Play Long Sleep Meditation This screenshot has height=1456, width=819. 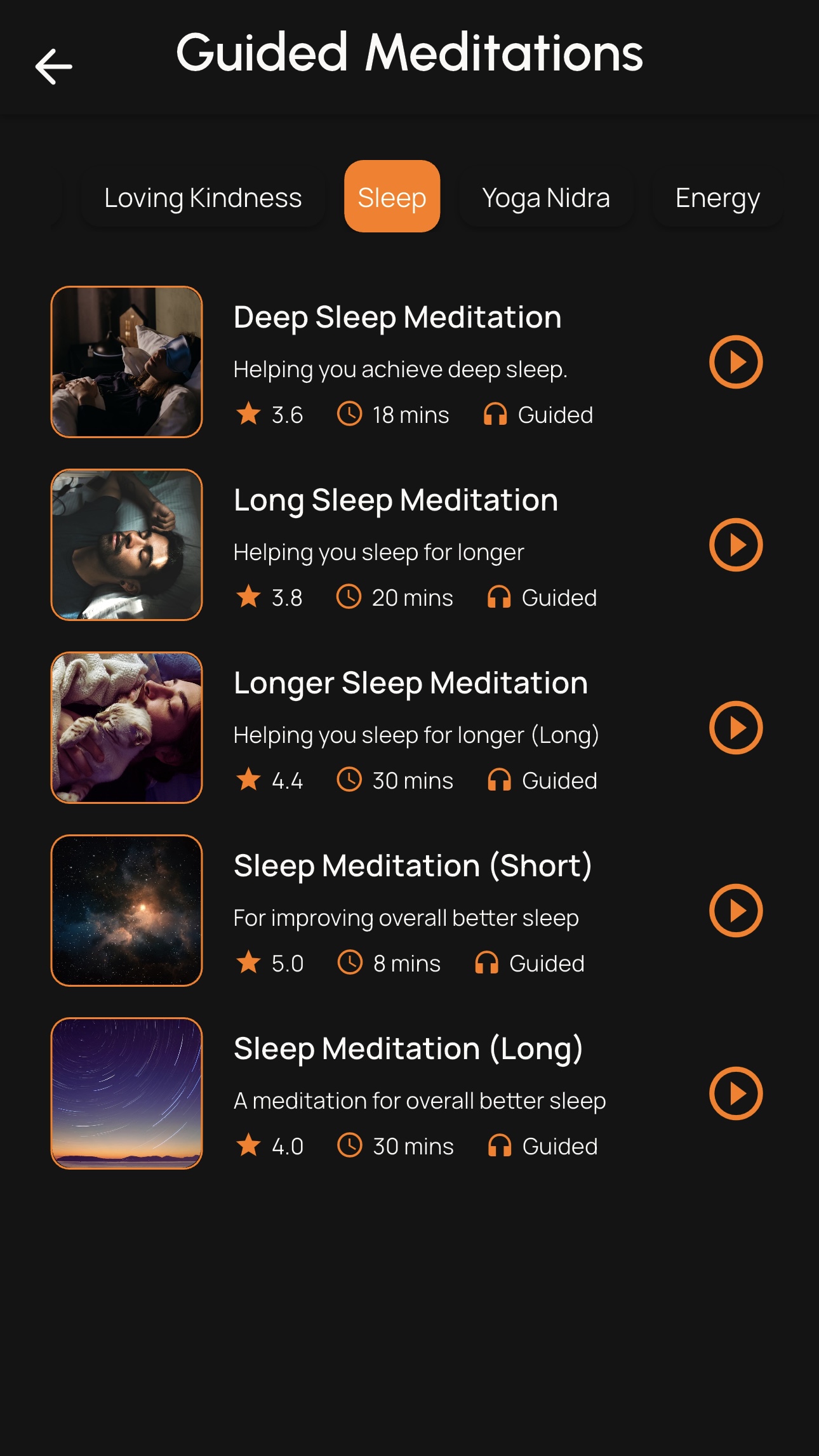coord(735,545)
